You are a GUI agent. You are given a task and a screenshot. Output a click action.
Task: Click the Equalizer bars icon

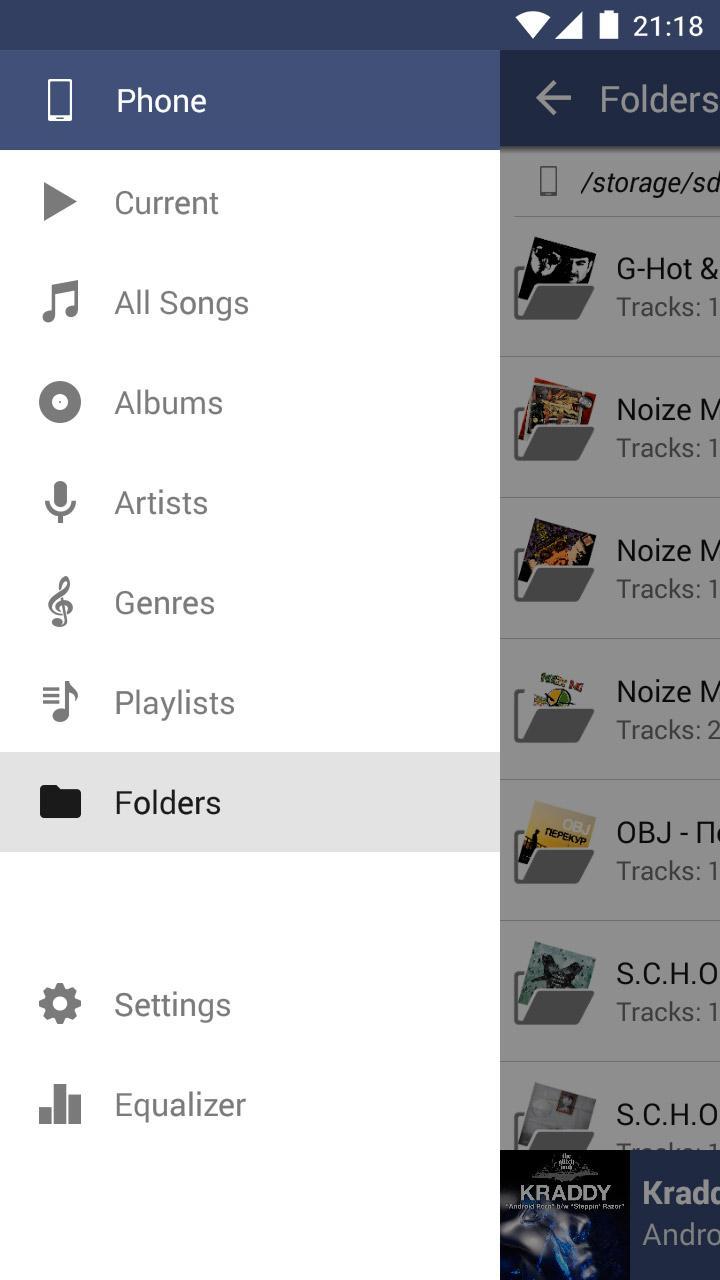(x=60, y=1104)
